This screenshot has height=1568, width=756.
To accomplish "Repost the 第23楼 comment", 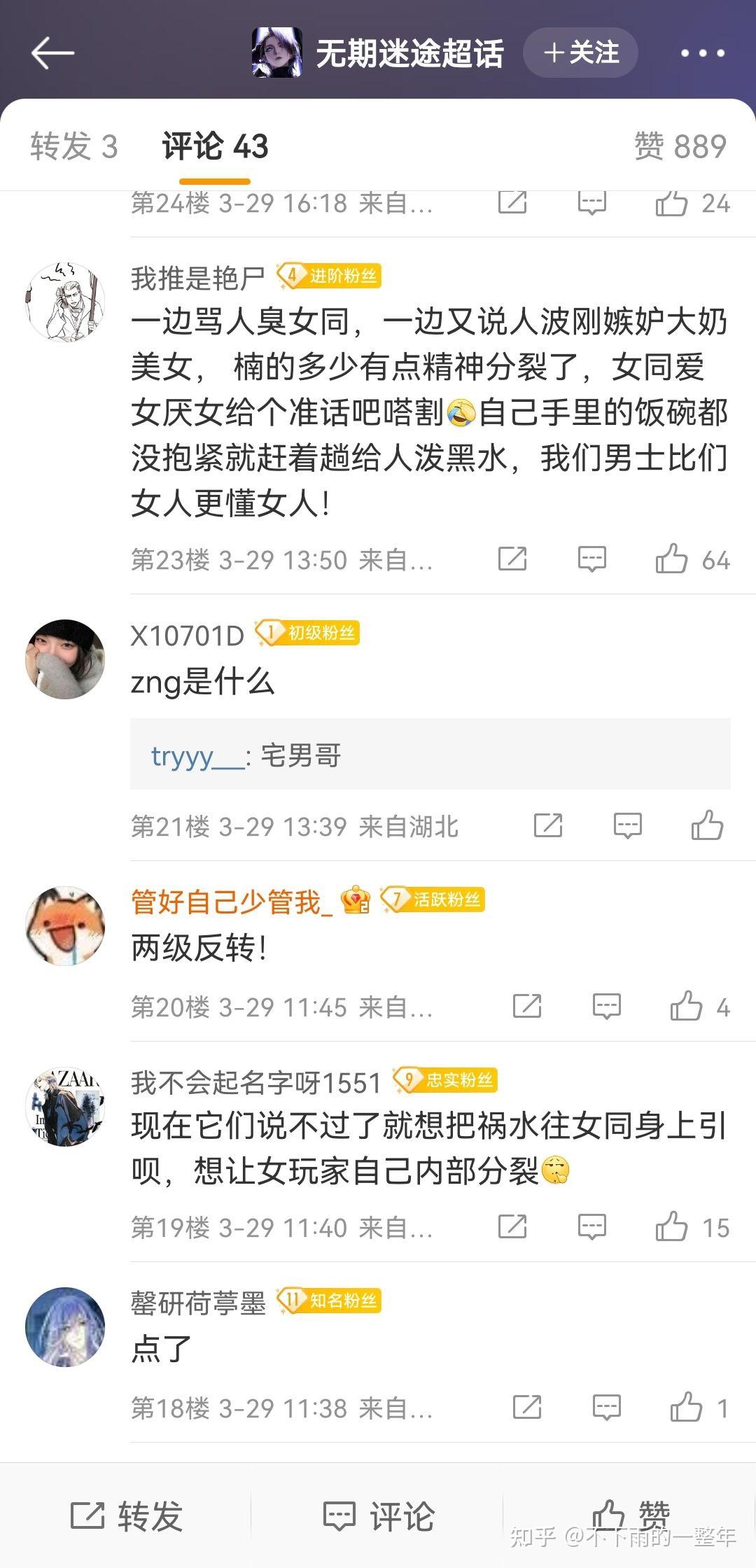I will 512,559.
